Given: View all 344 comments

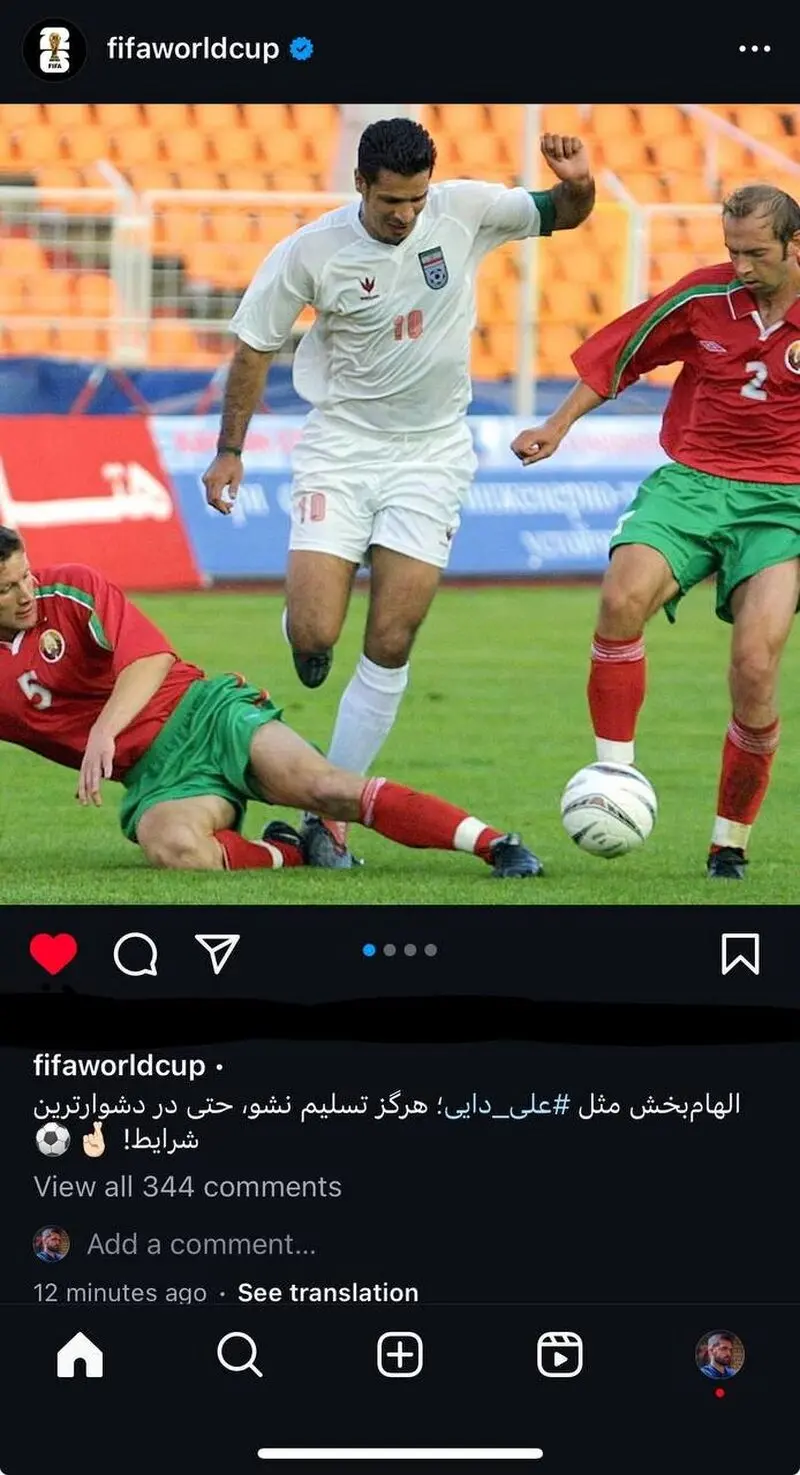Looking at the screenshot, I should tap(188, 1187).
